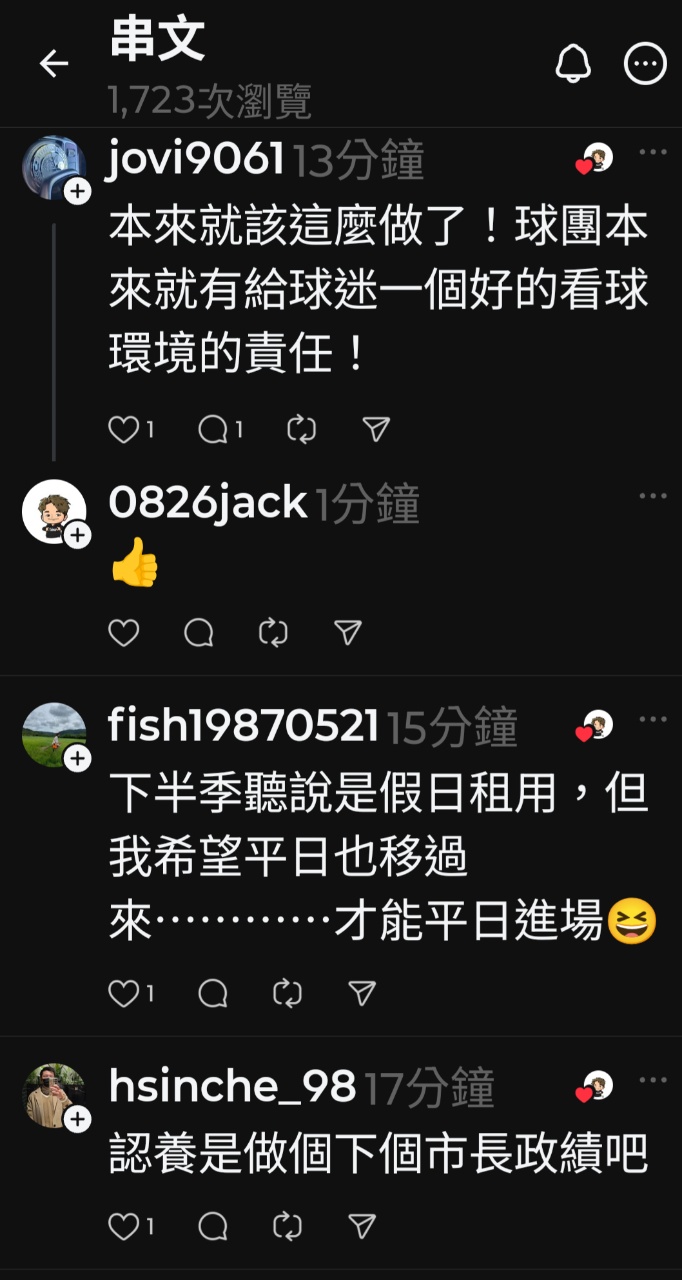
Task: Comment on jovi9061's reply
Action: tap(213, 430)
